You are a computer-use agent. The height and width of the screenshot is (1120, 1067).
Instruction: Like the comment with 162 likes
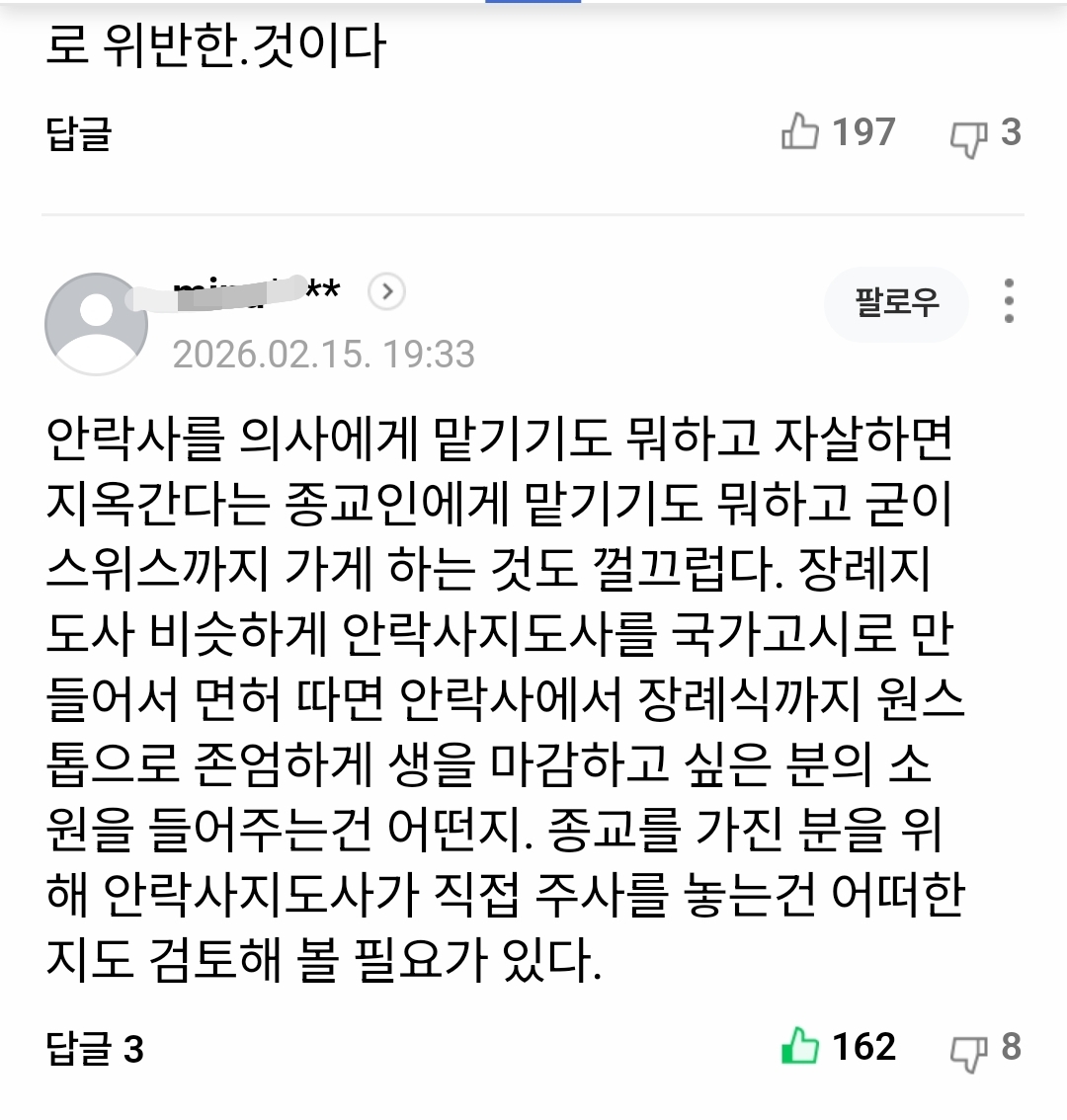[801, 1046]
